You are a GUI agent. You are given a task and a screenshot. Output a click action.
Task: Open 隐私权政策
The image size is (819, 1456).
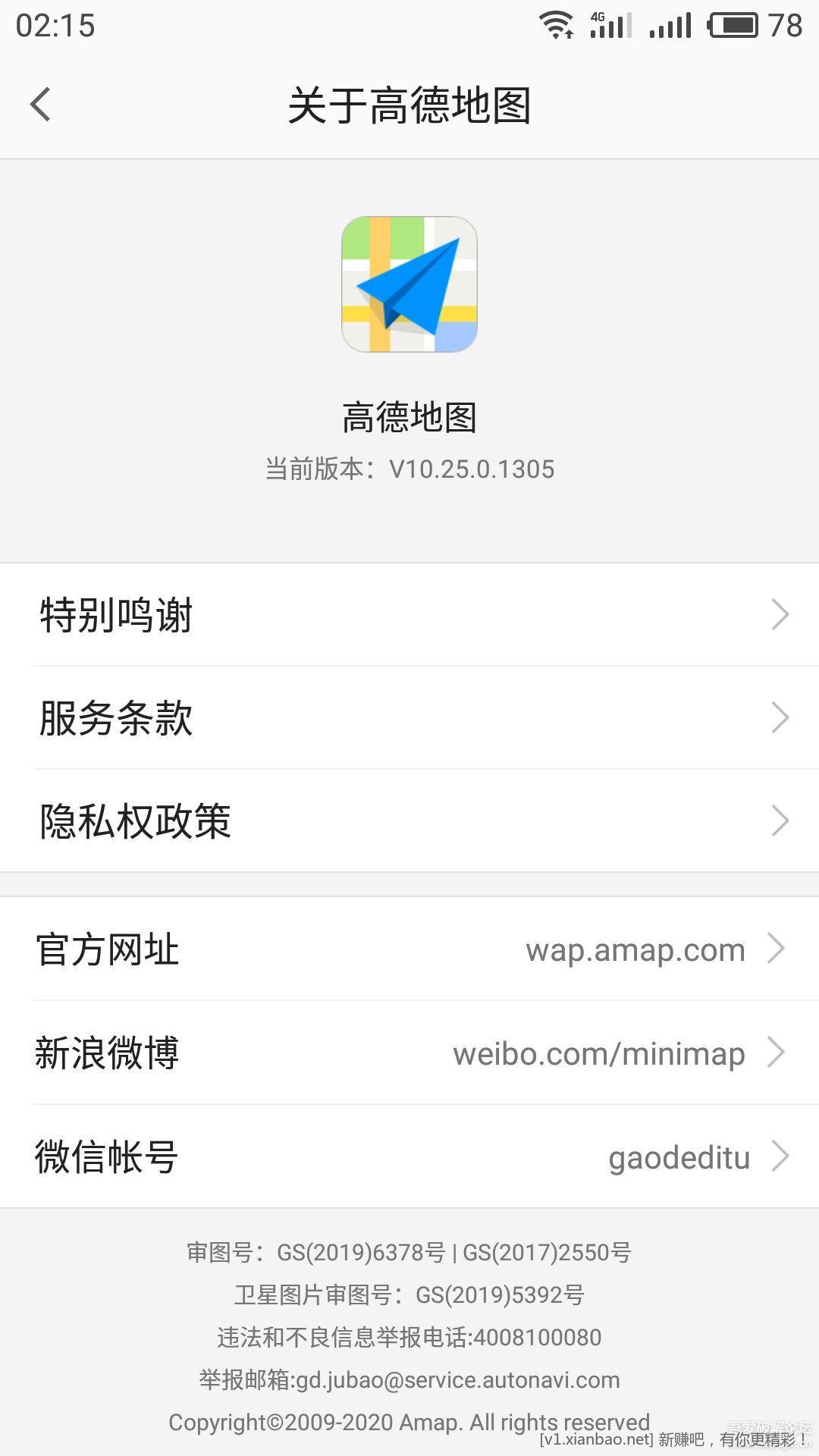[x=409, y=821]
